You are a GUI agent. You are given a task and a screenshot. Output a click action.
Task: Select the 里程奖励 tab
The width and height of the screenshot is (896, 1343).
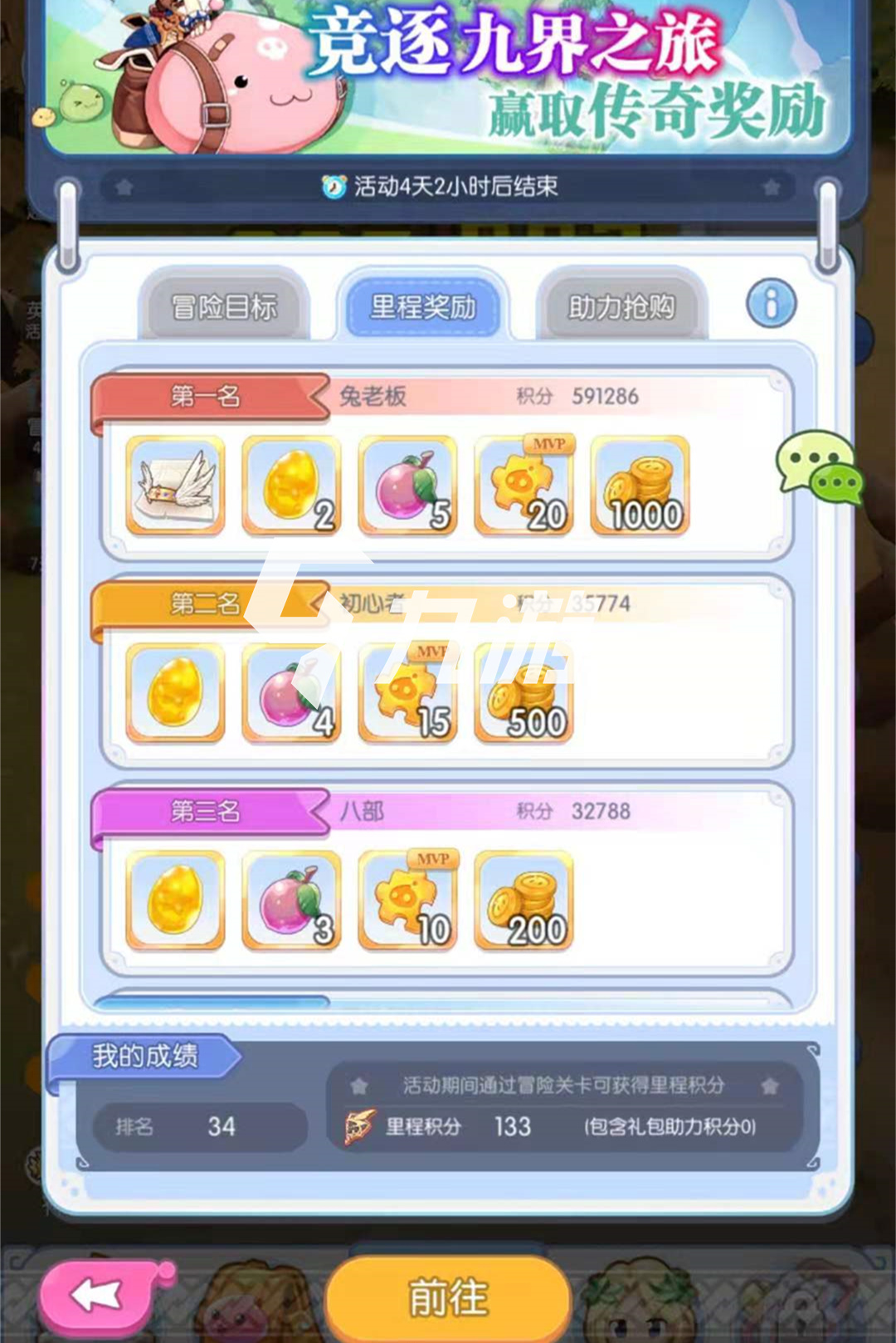point(423,307)
